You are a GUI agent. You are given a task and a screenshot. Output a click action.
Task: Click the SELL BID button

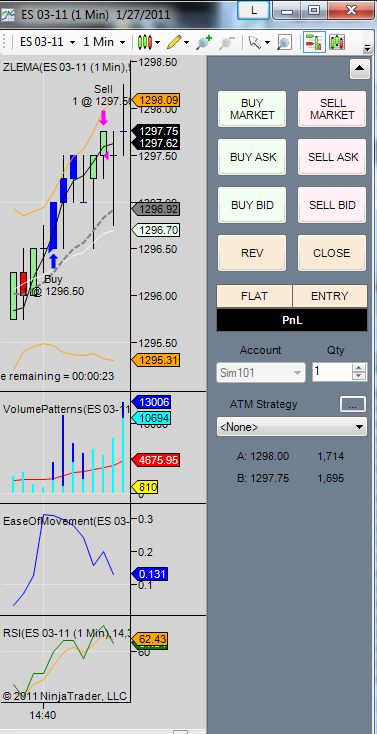pyautogui.click(x=332, y=205)
